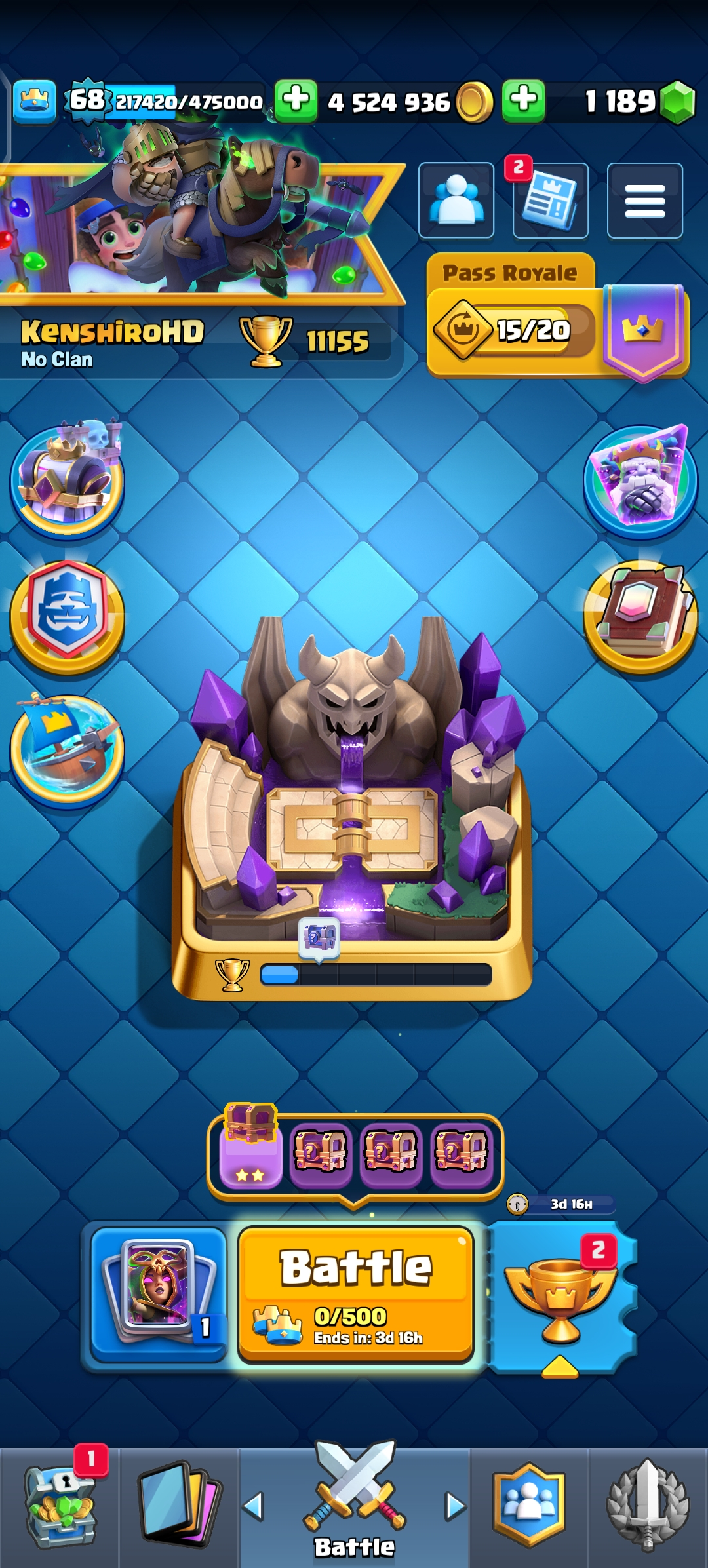708x1568 pixels.
Task: Open the magic spell book icon
Action: (640, 614)
